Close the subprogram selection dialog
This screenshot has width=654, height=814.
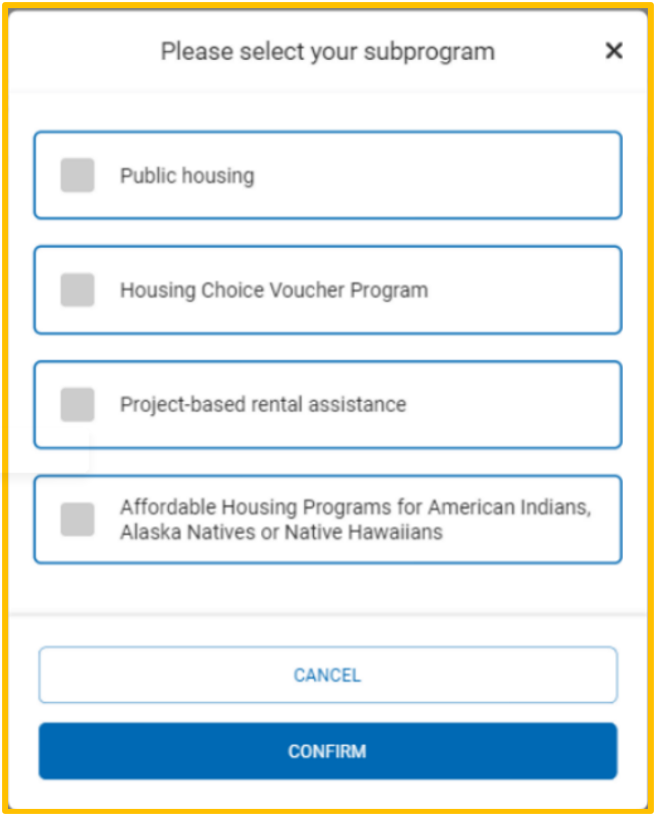614,51
